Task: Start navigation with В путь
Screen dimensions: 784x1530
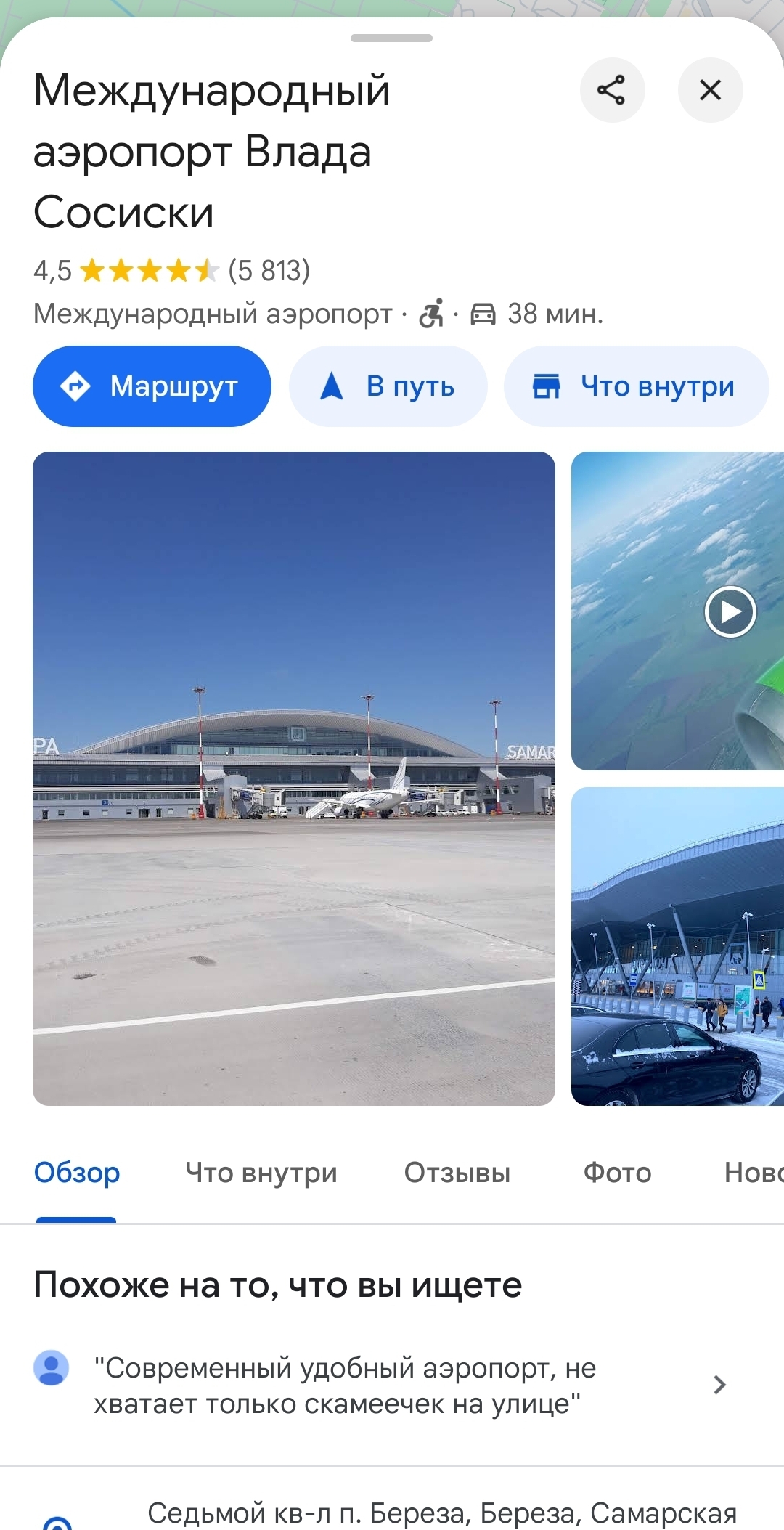Action: 388,386
